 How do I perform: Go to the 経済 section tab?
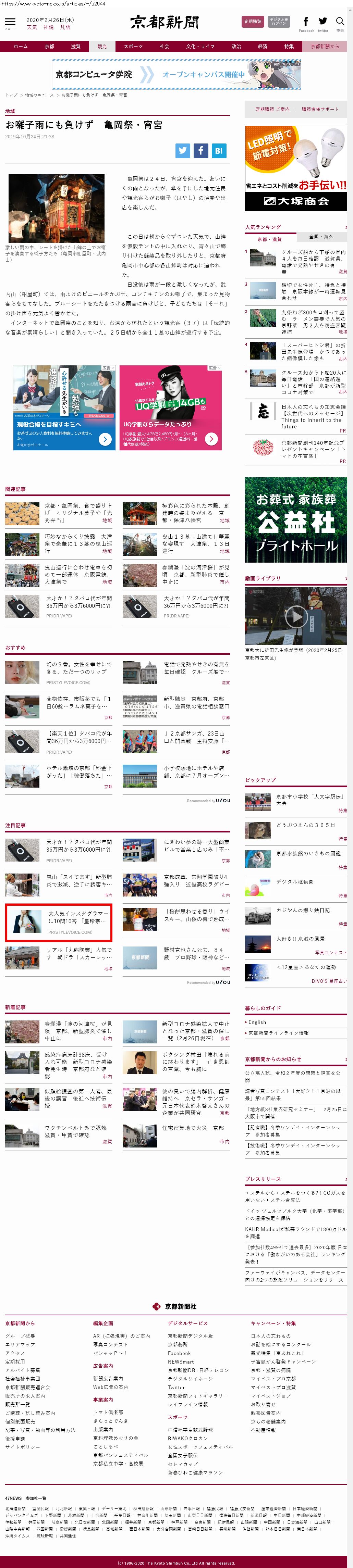262,46
